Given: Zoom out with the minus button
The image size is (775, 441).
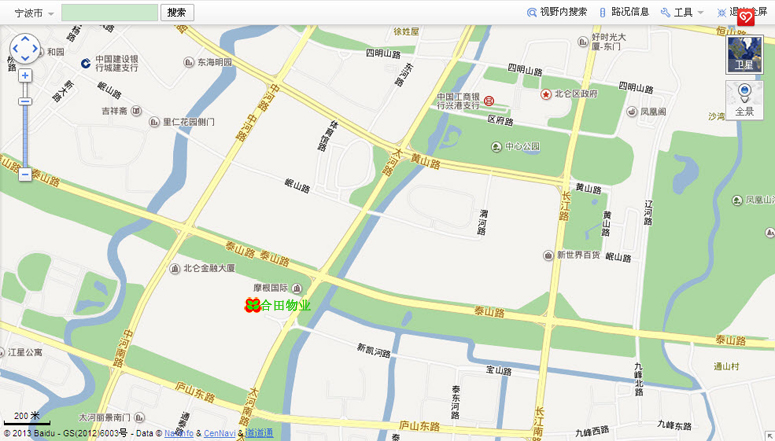Looking at the screenshot, I should point(25,174).
